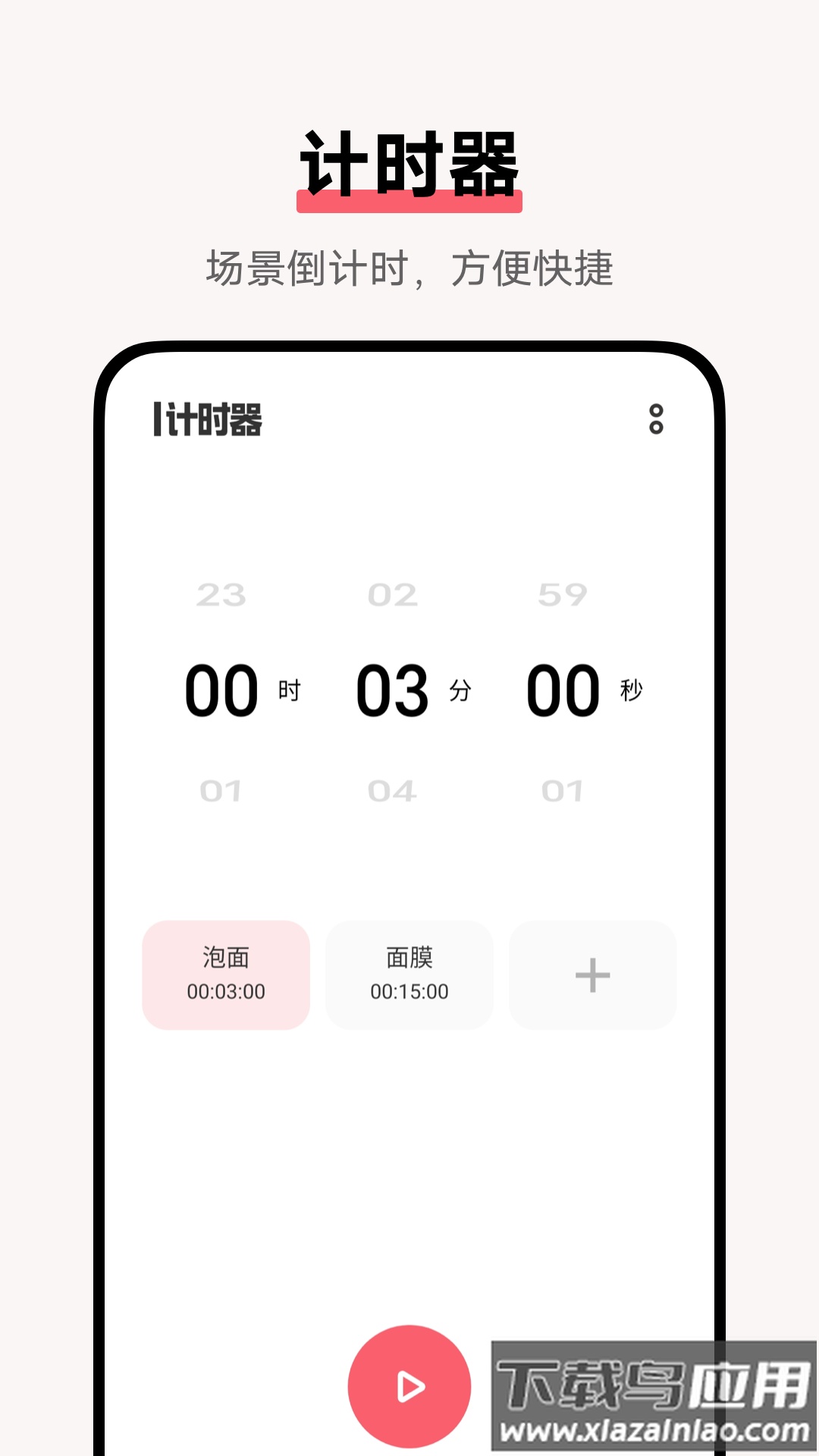Screen dimensions: 819x1456
Task: Tap second value 01 on the seconds wheel
Action: click(x=561, y=791)
